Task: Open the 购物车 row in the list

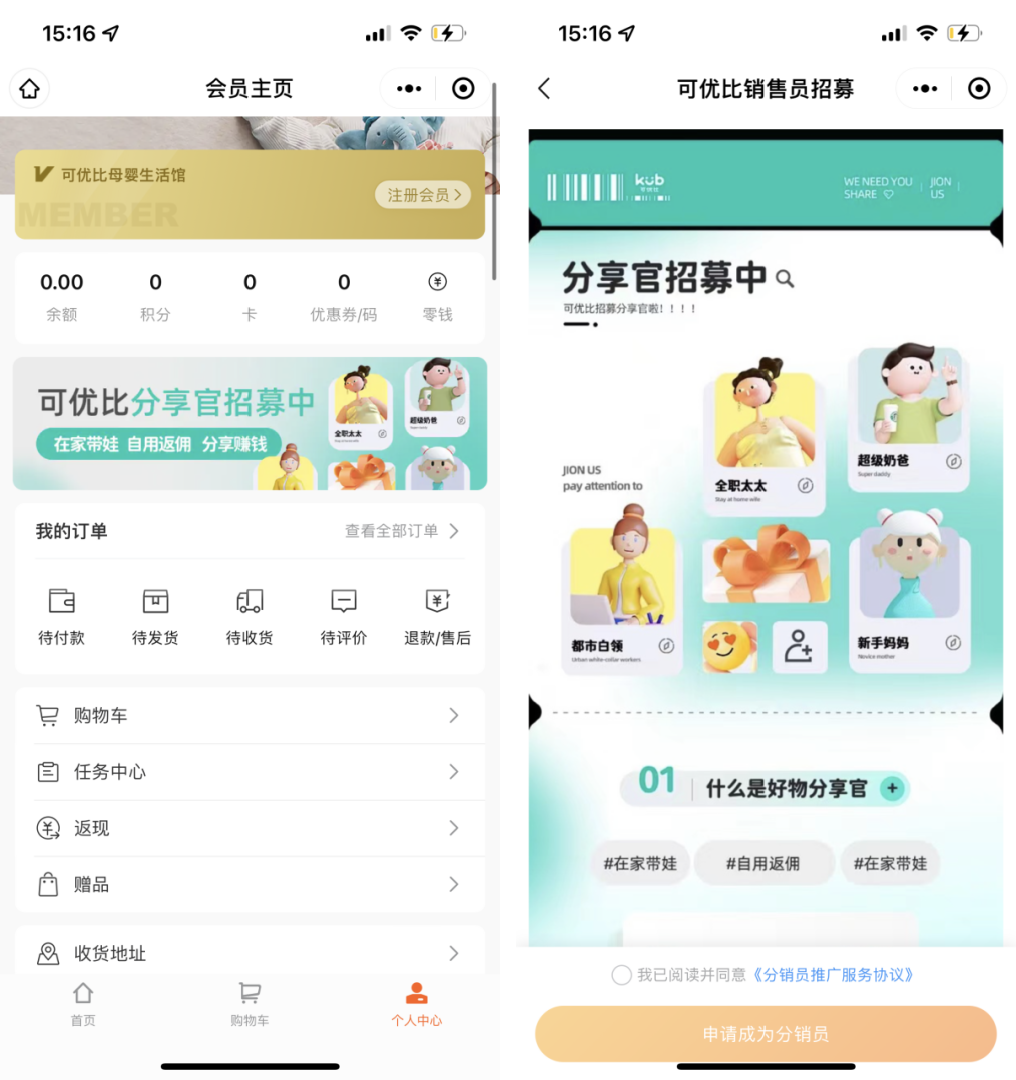Action: click(x=249, y=716)
